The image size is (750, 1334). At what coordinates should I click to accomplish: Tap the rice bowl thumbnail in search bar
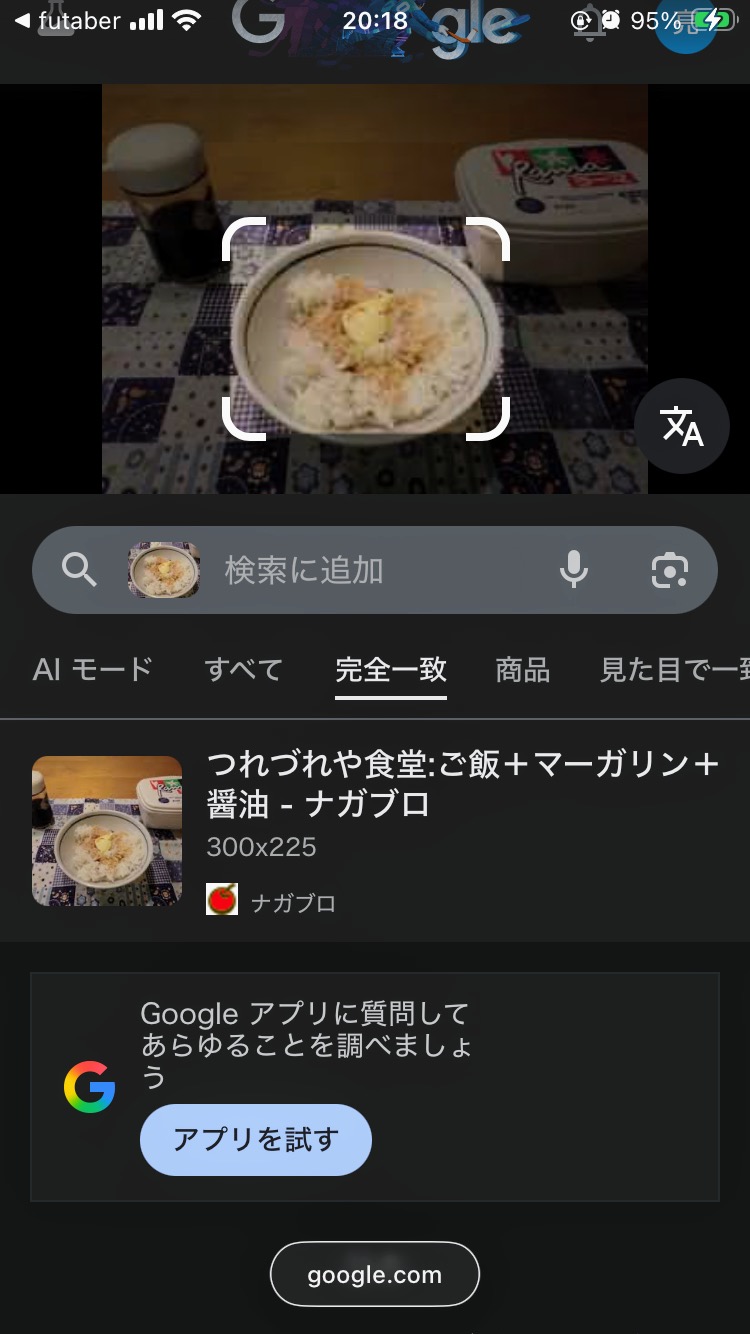164,570
